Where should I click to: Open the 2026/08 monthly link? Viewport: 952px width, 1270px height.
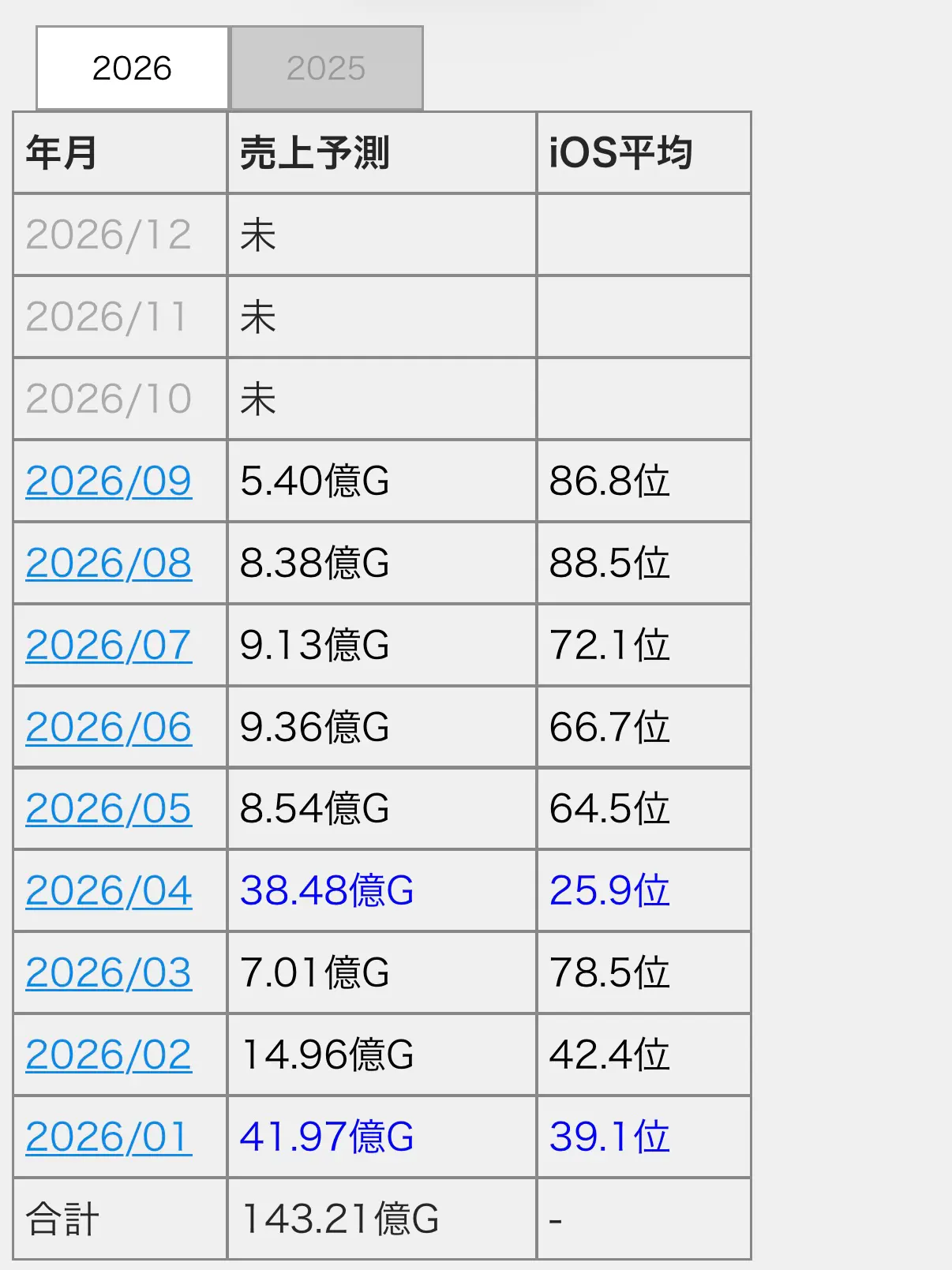(x=109, y=563)
